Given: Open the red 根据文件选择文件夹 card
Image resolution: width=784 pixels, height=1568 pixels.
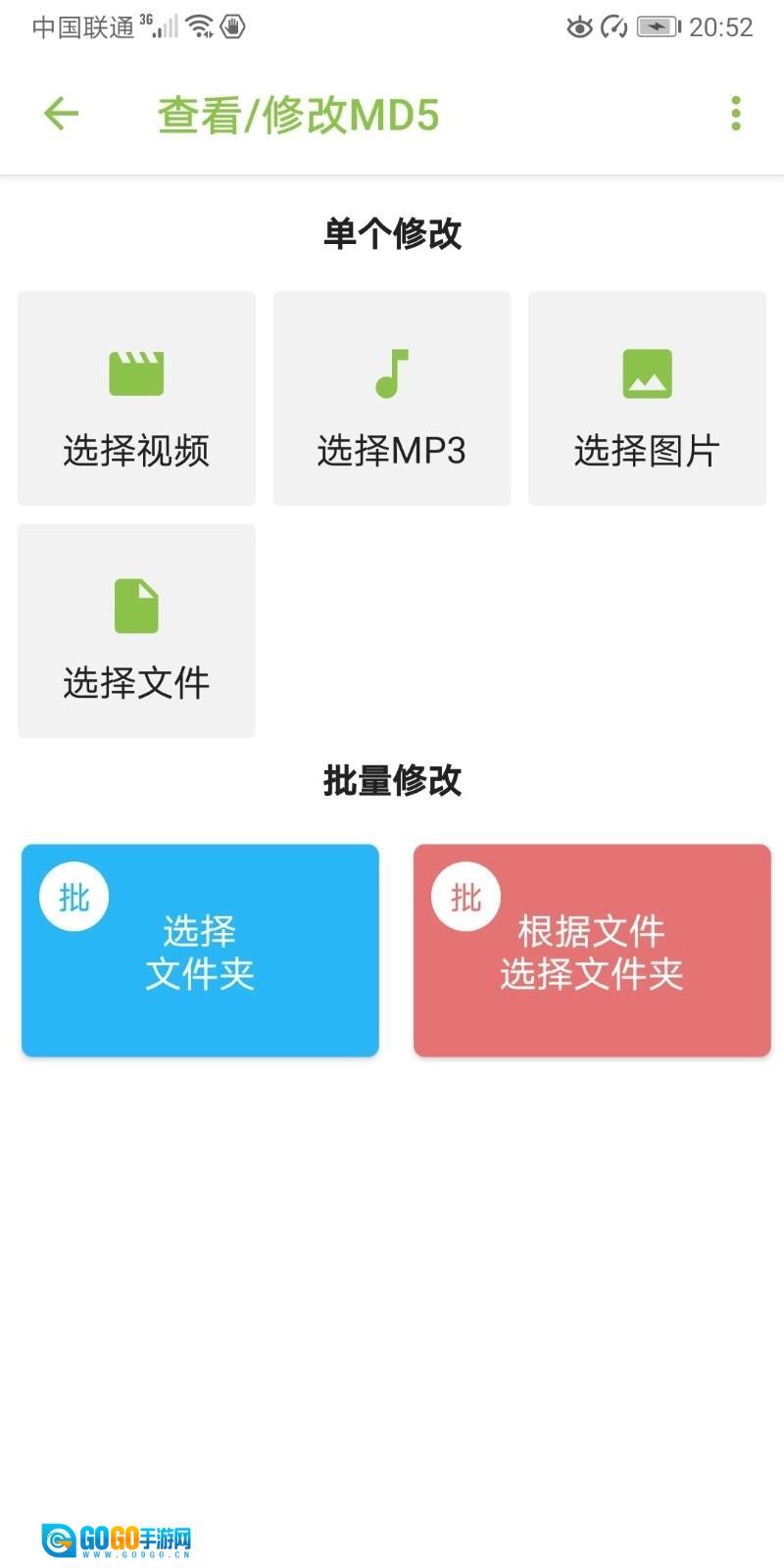Looking at the screenshot, I should click(592, 951).
